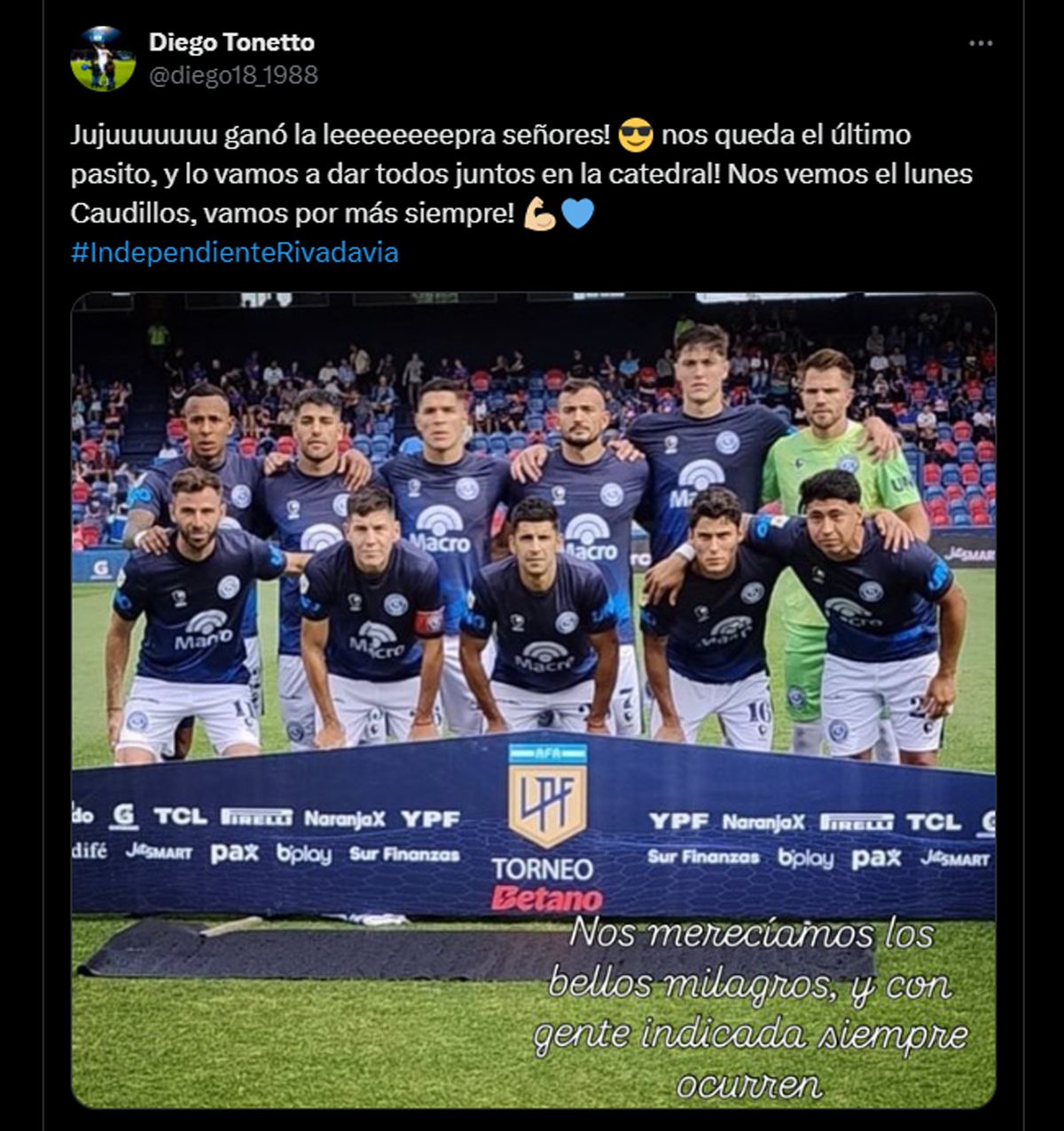Open the tweet's three-dot overflow menu
This screenshot has height=1131, width=1064.
(x=980, y=43)
